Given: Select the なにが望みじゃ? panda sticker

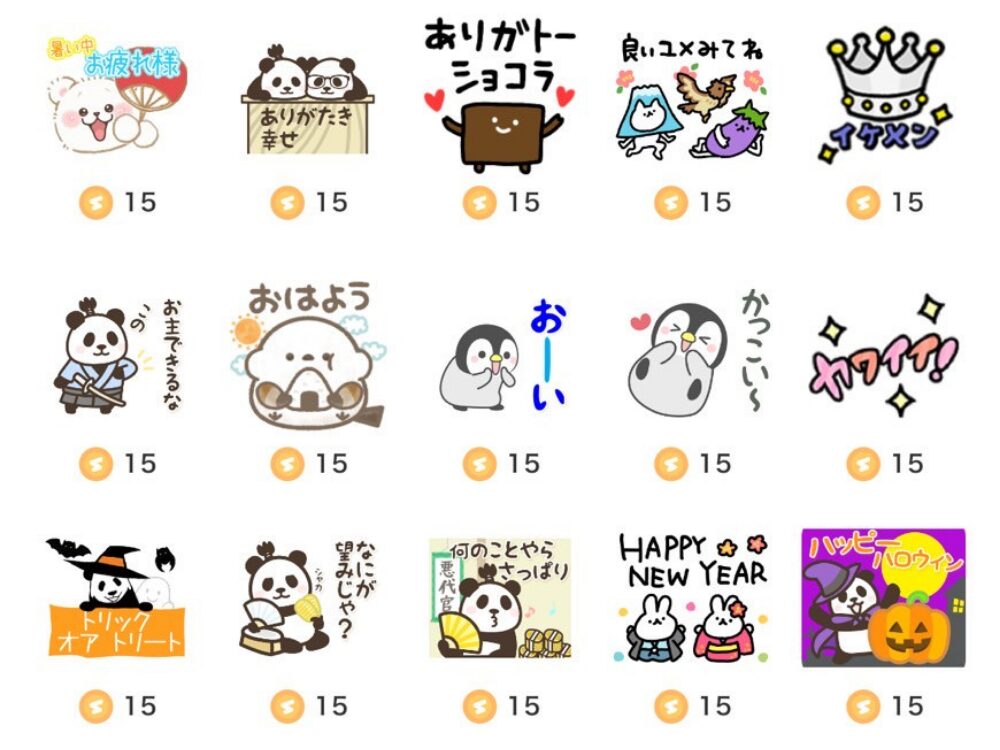Looking at the screenshot, I should coord(308,598).
